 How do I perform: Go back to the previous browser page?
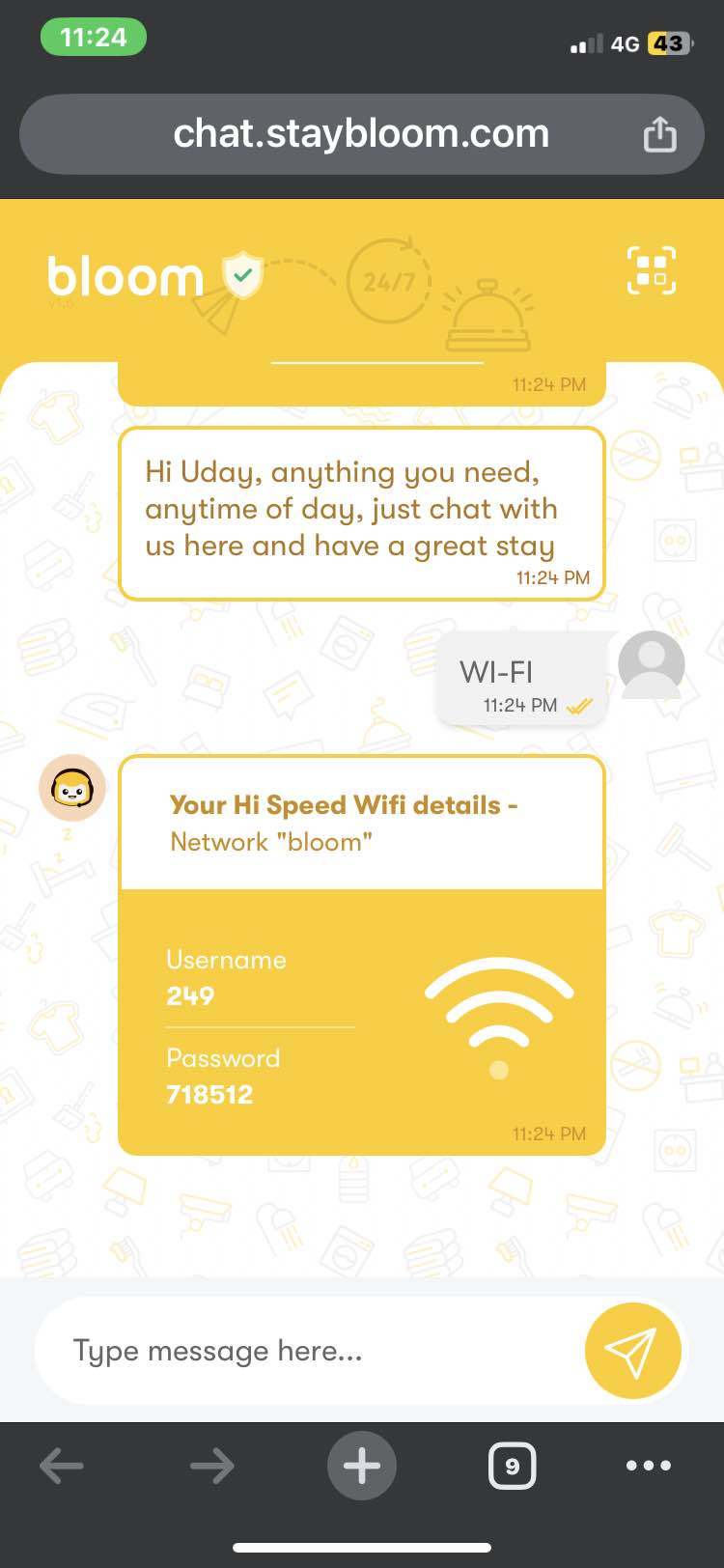pos(62,1466)
